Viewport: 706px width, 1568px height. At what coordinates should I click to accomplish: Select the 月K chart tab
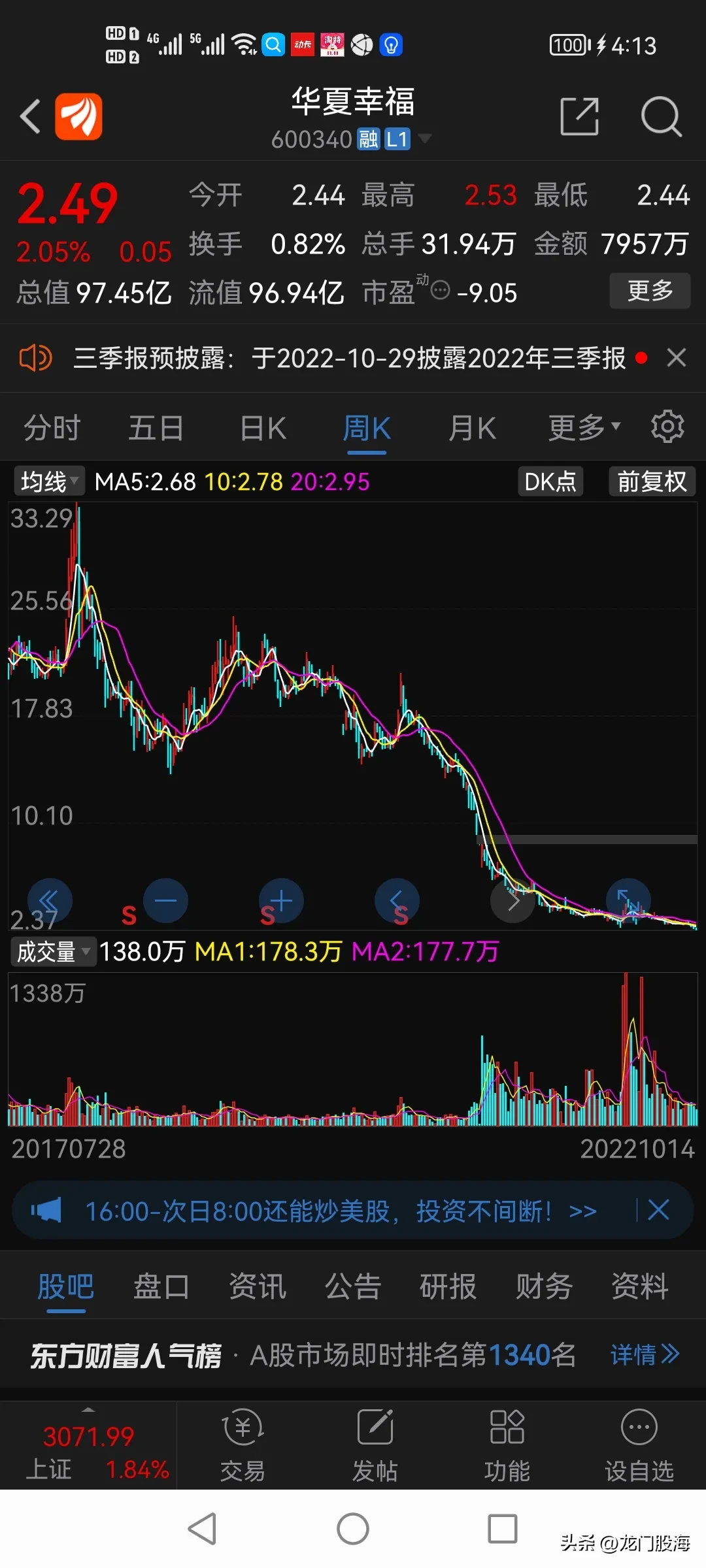click(472, 429)
